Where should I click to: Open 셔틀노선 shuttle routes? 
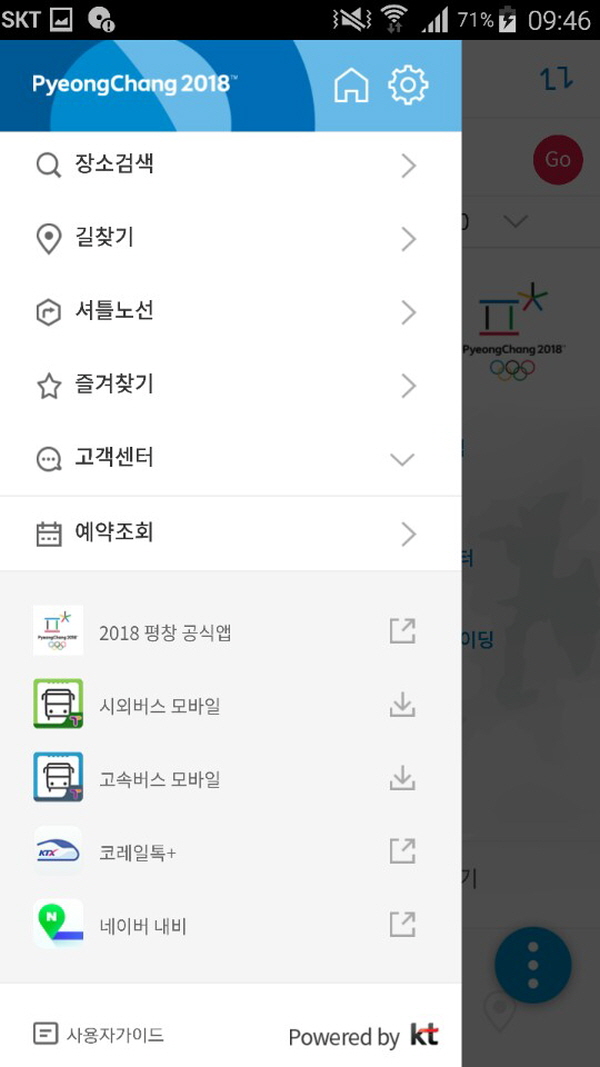(x=230, y=312)
